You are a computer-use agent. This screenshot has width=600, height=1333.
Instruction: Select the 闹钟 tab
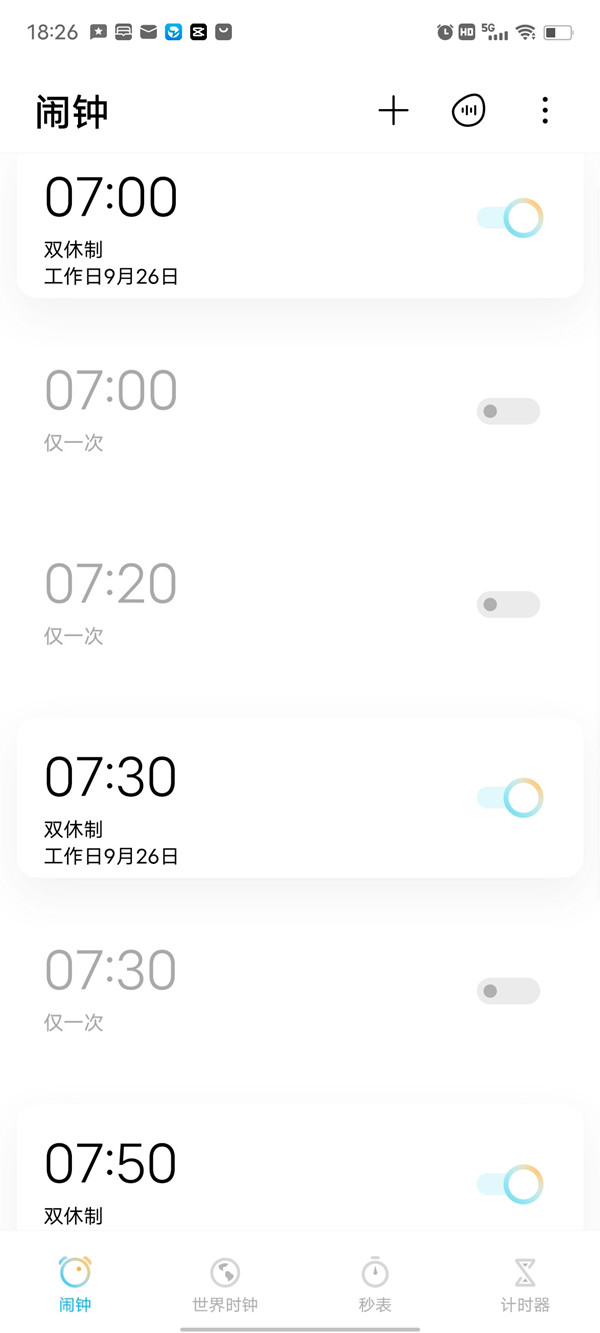point(75,1283)
